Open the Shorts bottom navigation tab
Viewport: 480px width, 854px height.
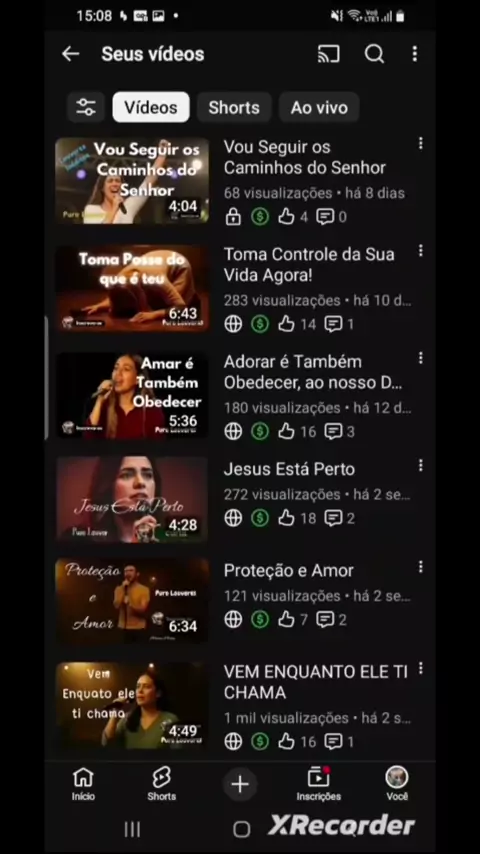(x=161, y=784)
